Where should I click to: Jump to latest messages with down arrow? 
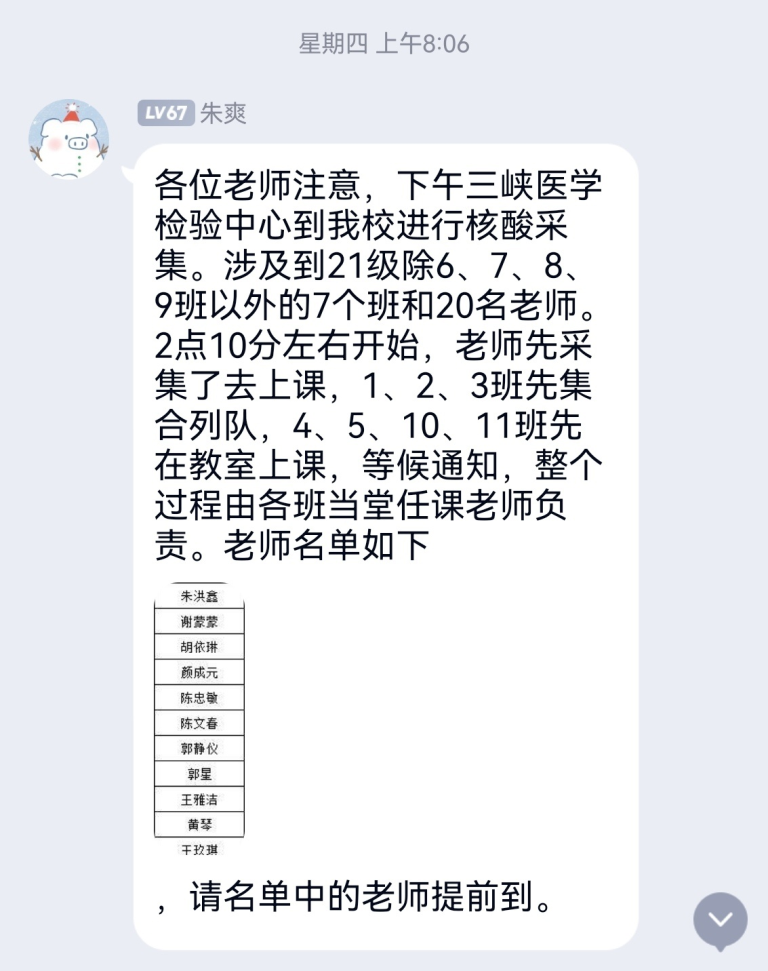tap(720, 921)
